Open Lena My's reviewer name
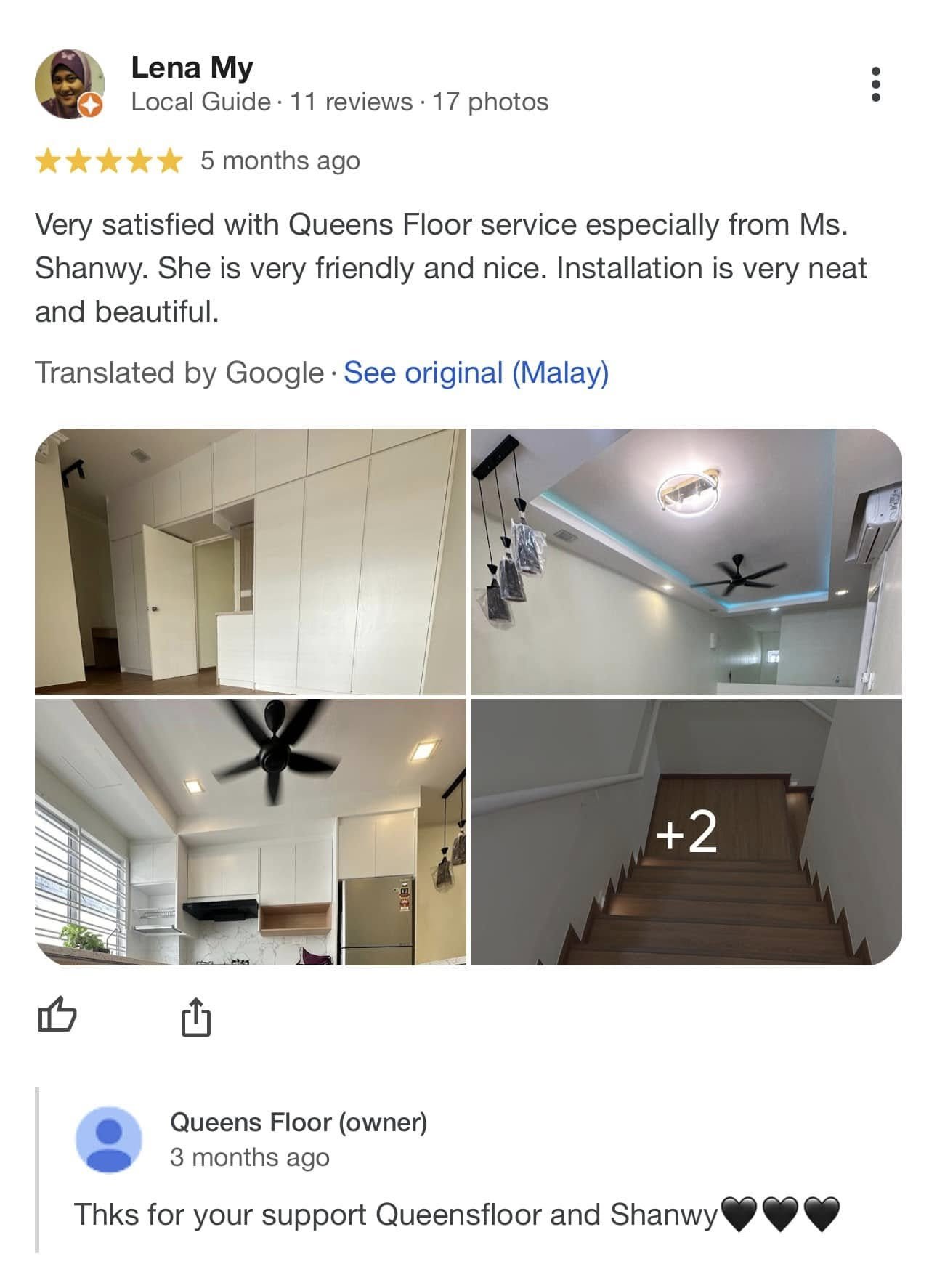 click(192, 68)
